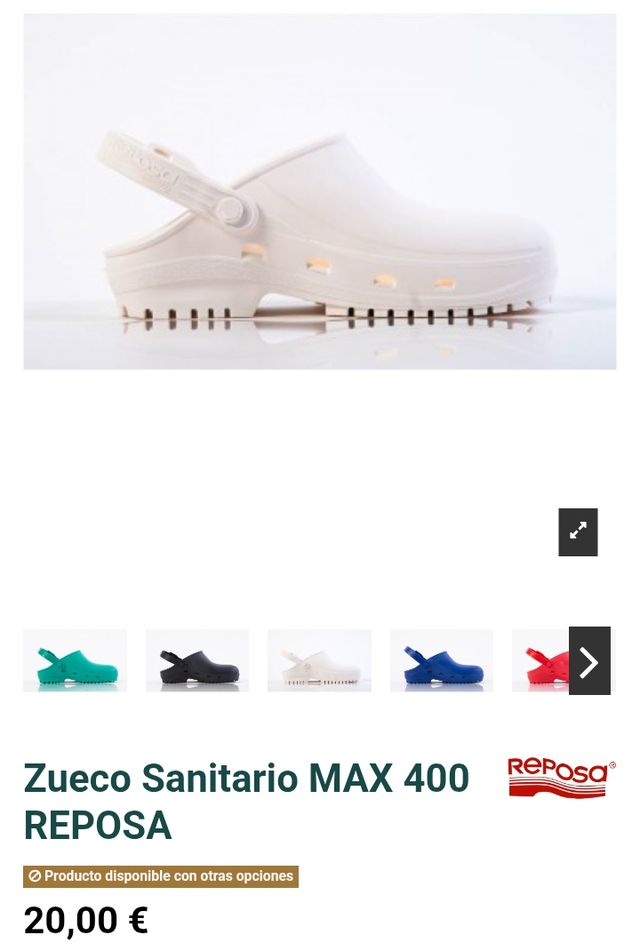The height and width of the screenshot is (942, 640).
Task: Select the black clog thumbnail
Action: (x=197, y=661)
